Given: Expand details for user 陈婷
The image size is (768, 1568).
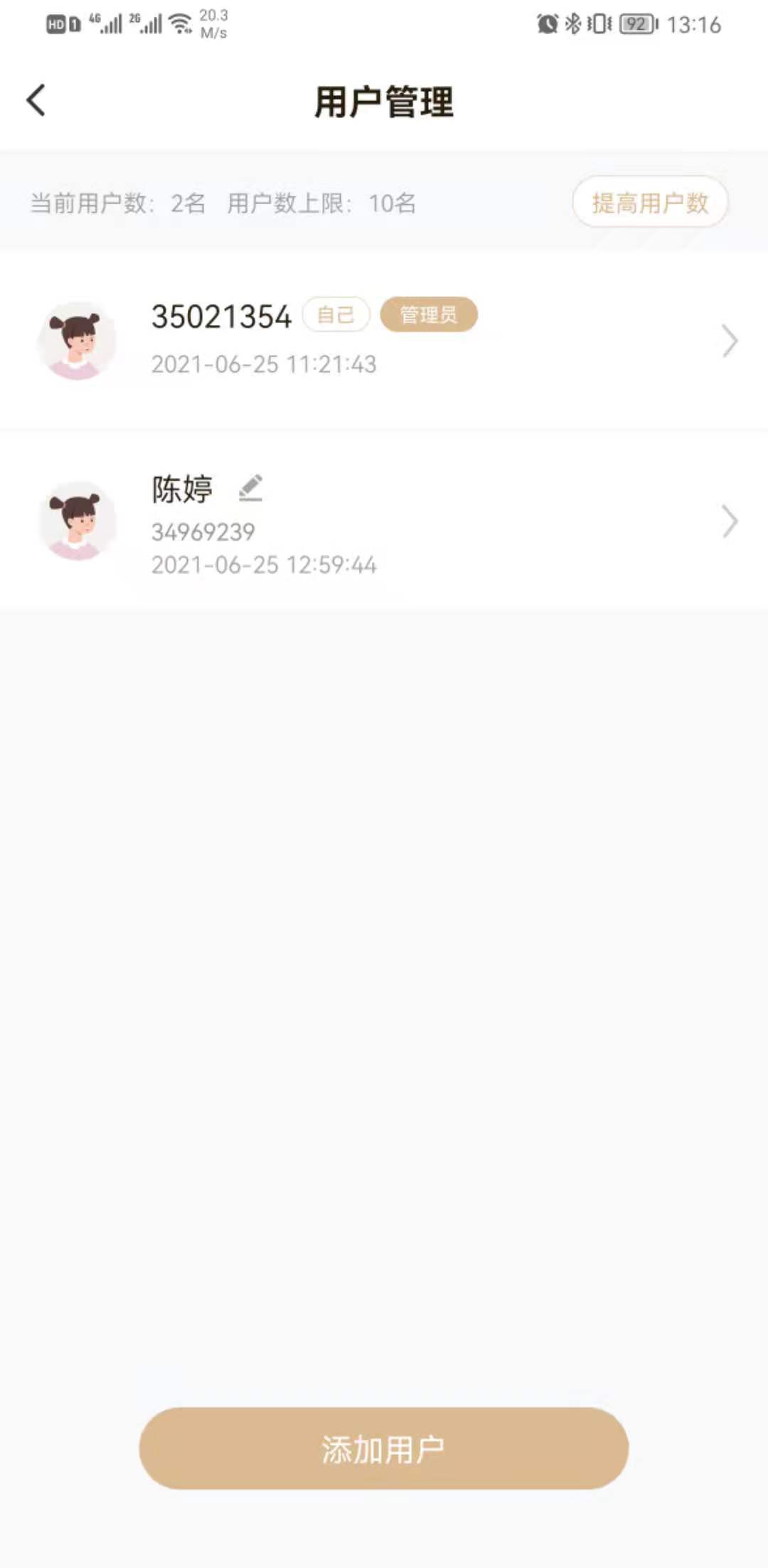Looking at the screenshot, I should (x=730, y=521).
